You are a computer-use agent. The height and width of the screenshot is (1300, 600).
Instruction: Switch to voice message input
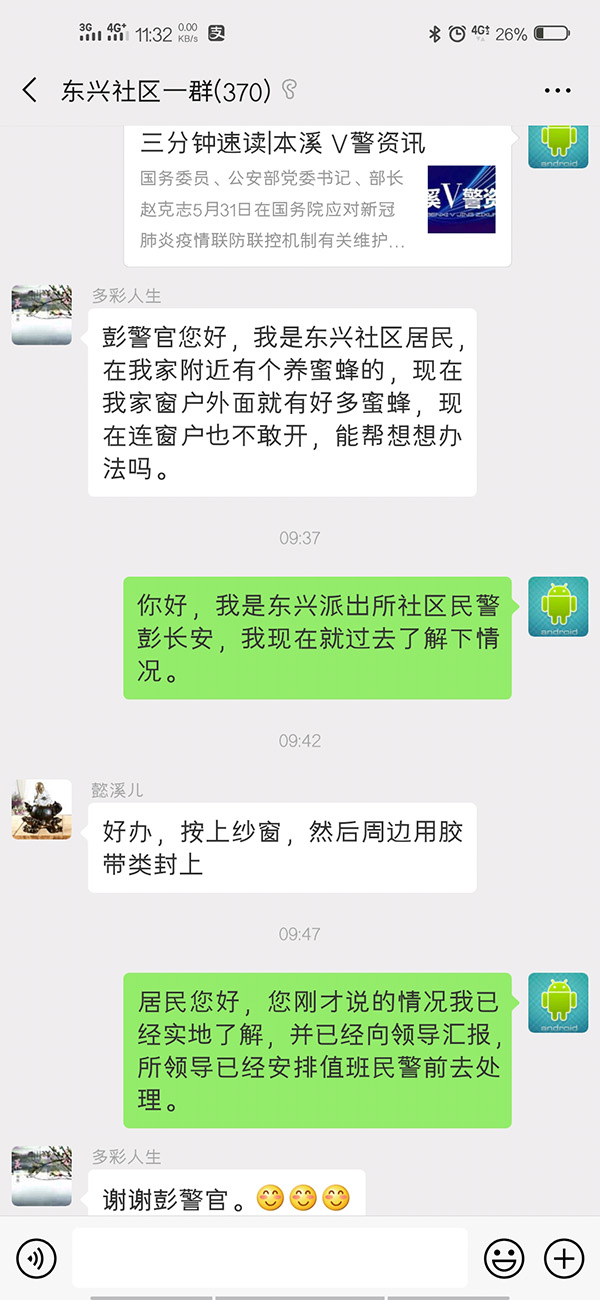(36, 1257)
